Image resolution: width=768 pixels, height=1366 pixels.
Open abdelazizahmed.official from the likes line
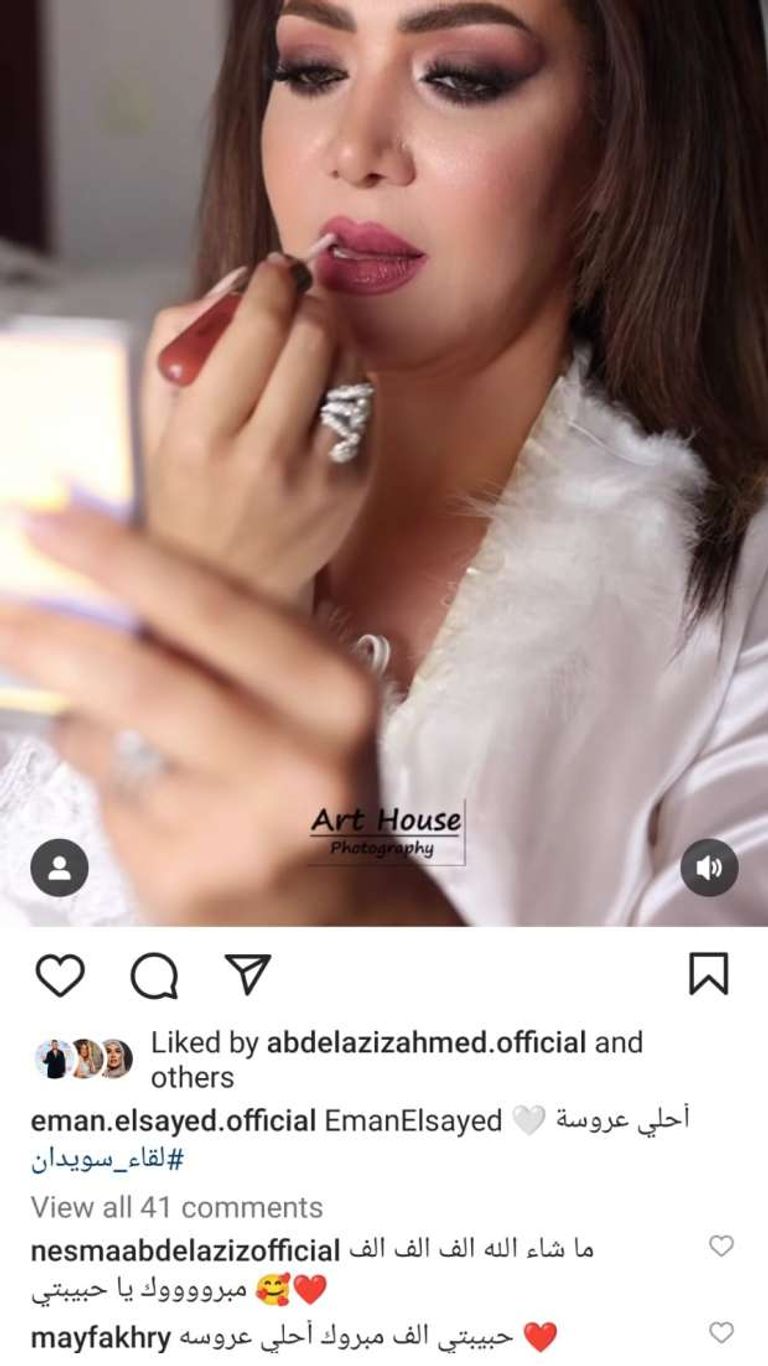(426, 1043)
